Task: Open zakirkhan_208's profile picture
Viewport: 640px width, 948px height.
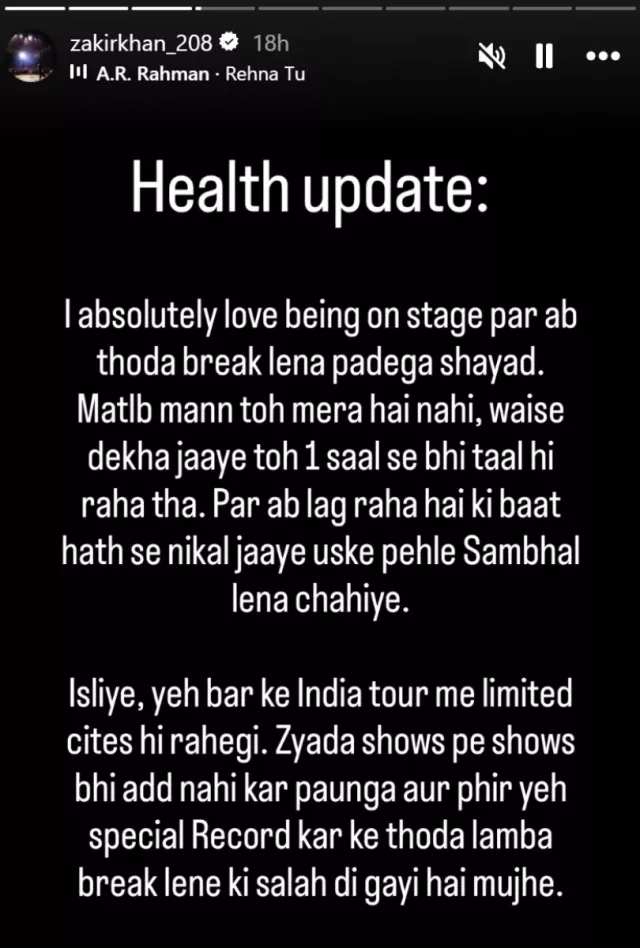Action: (31, 57)
